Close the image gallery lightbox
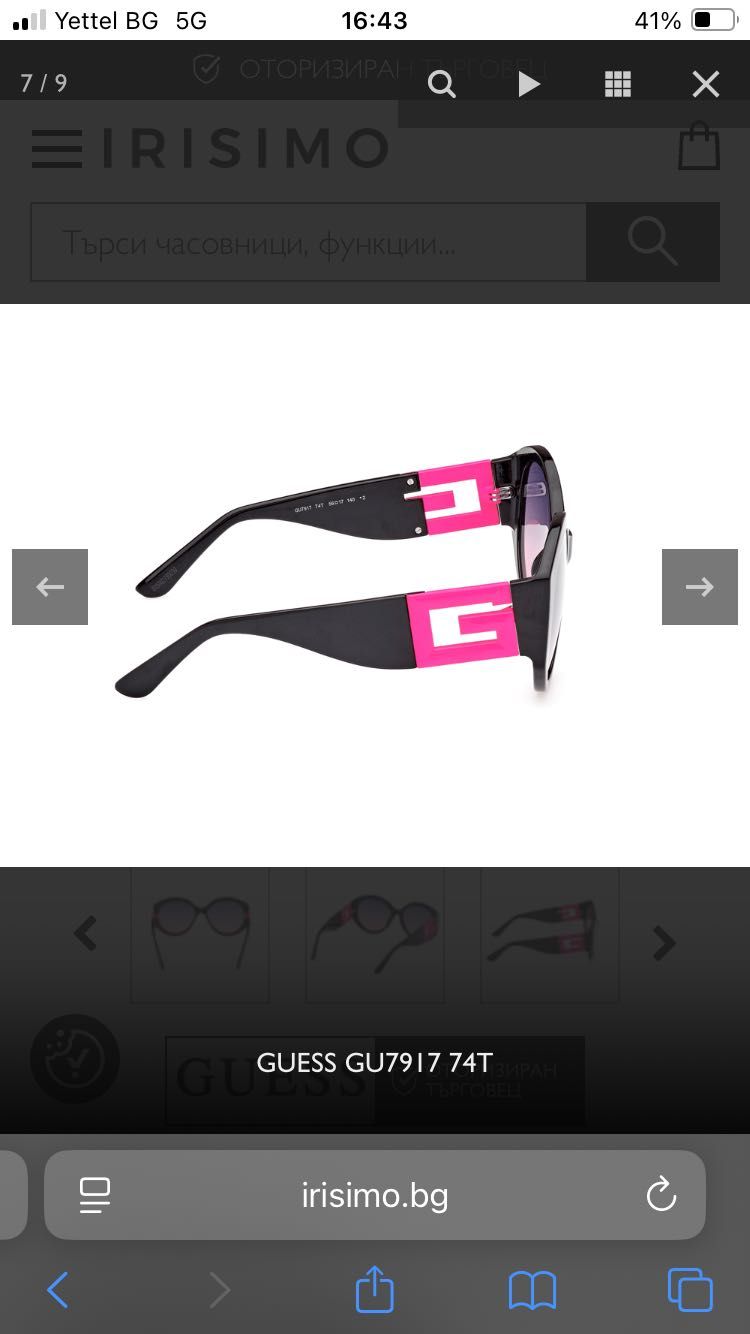 pyautogui.click(x=706, y=85)
